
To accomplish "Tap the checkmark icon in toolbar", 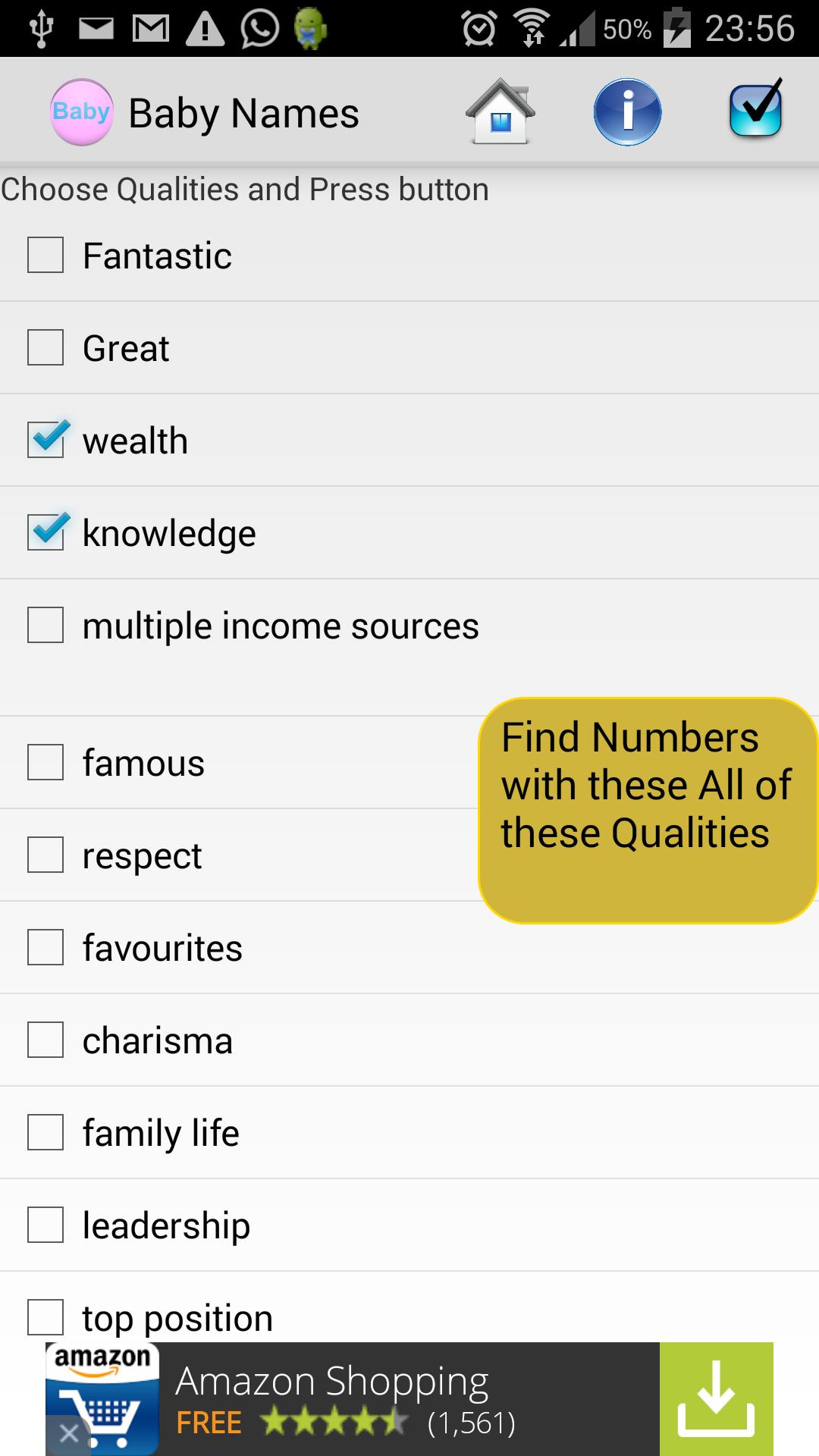I will [755, 112].
